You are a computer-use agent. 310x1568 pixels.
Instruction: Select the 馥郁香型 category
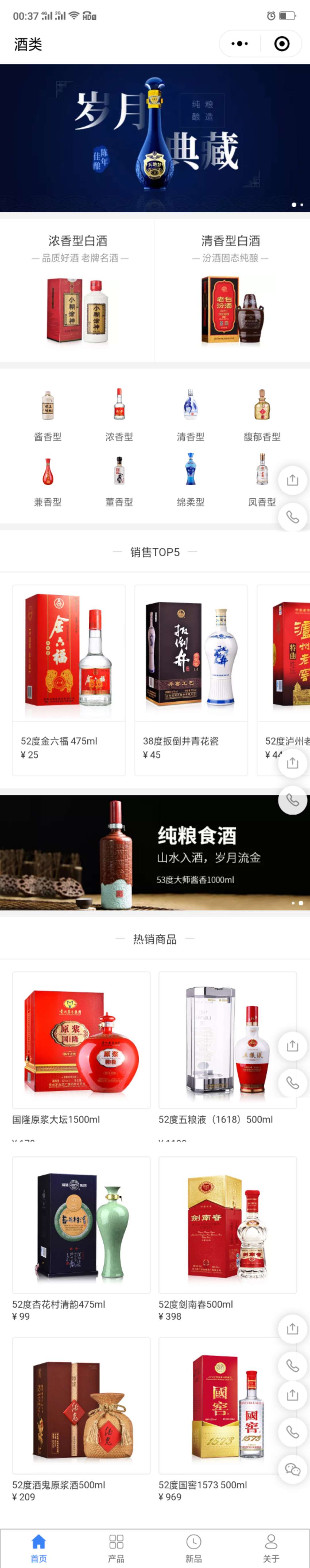(262, 415)
